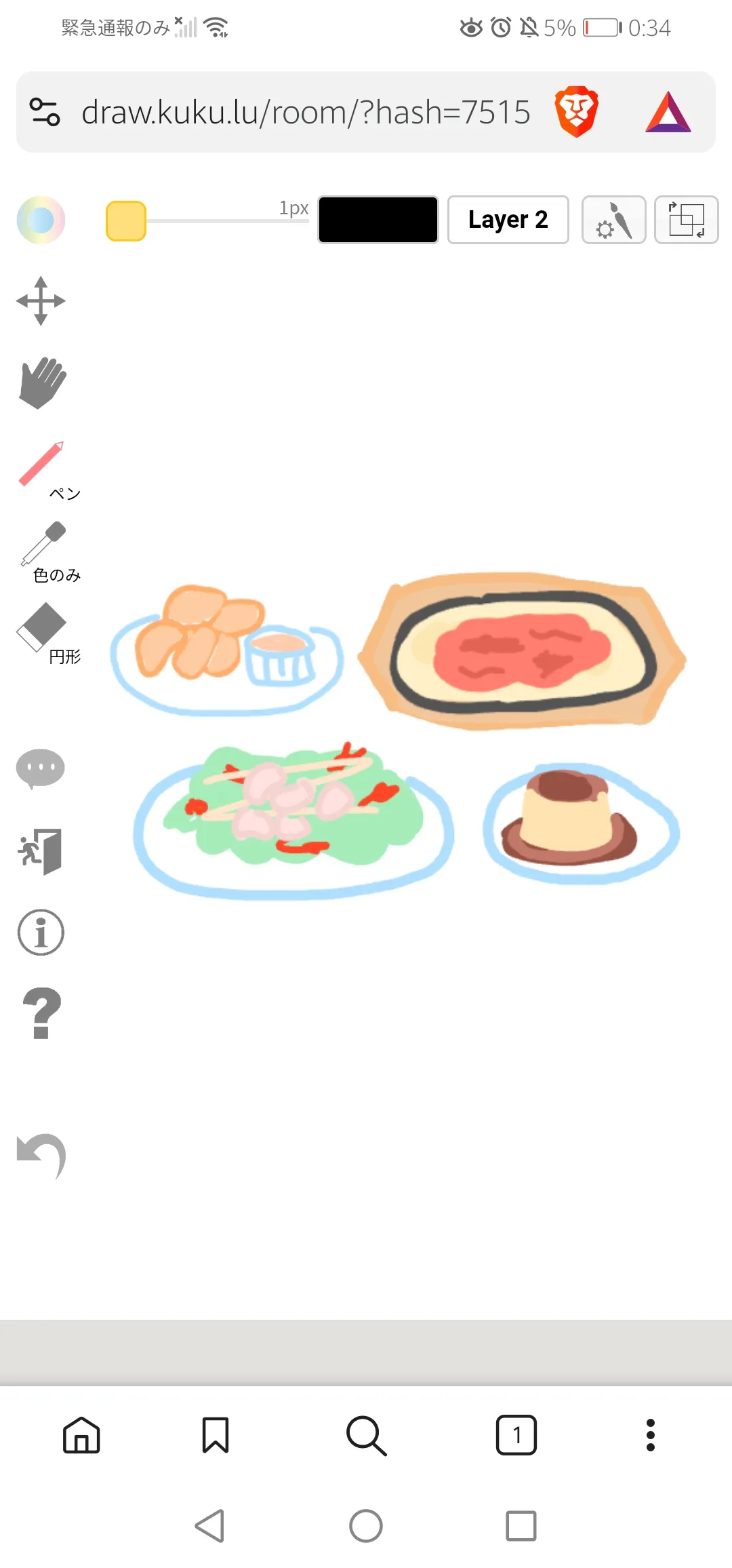The height and width of the screenshot is (1568, 732).
Task: Open the color wheel picker
Action: 41,220
